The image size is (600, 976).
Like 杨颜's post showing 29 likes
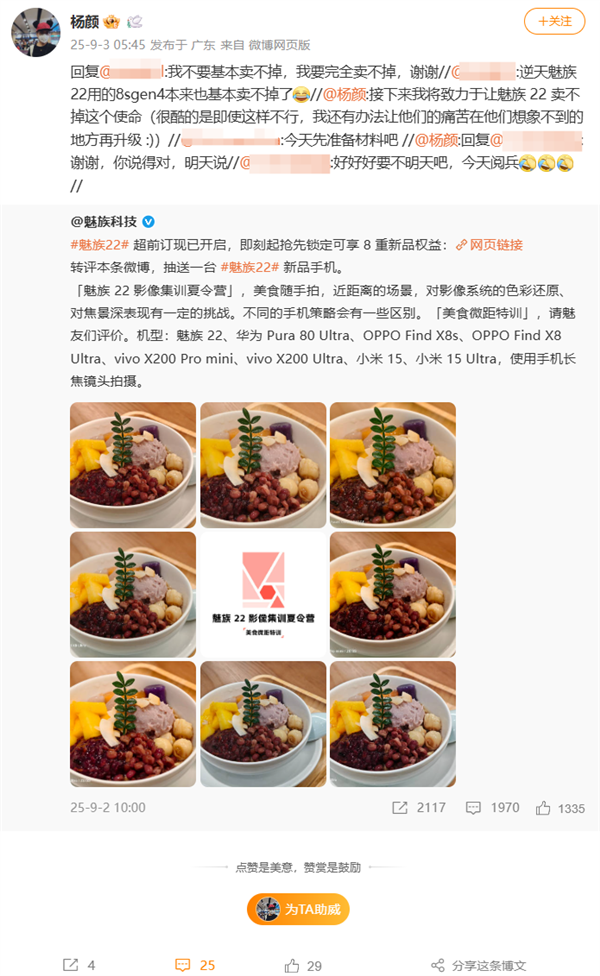304,965
